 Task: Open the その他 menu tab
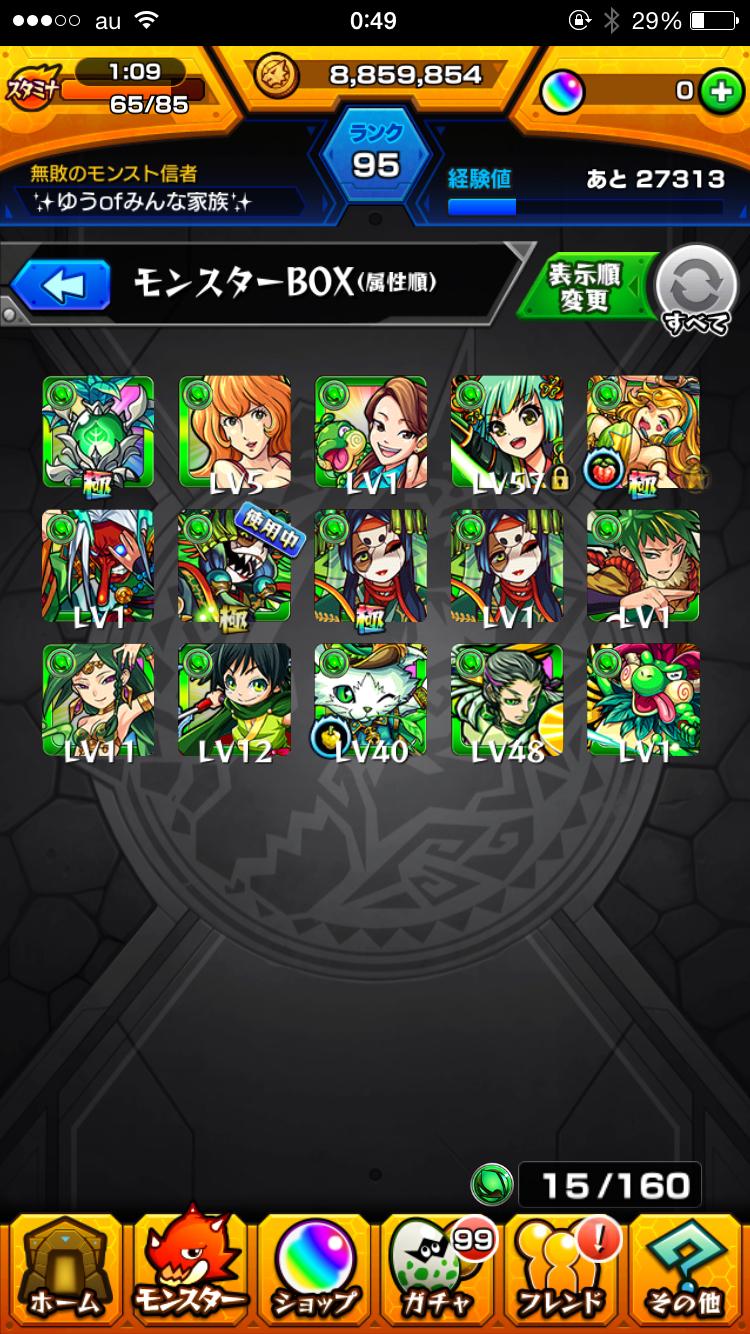(686, 1266)
